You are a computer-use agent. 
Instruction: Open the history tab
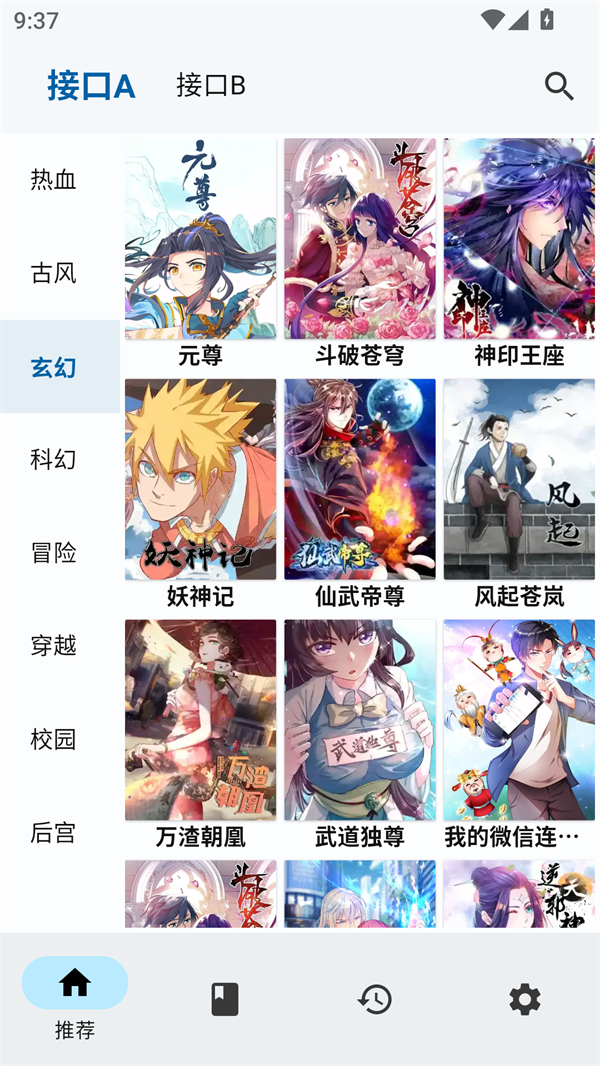375,999
